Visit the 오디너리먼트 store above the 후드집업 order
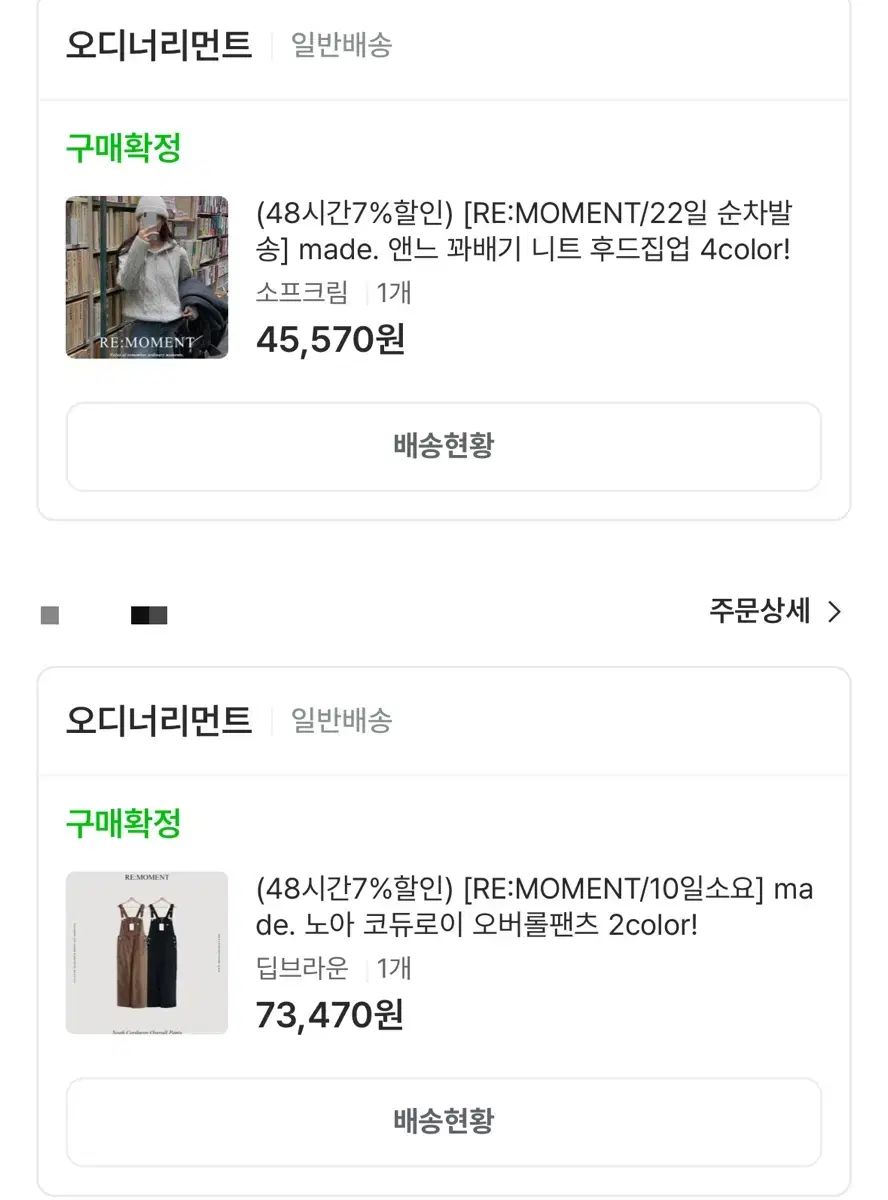Screen dimensions: 888x1200 tap(159, 46)
